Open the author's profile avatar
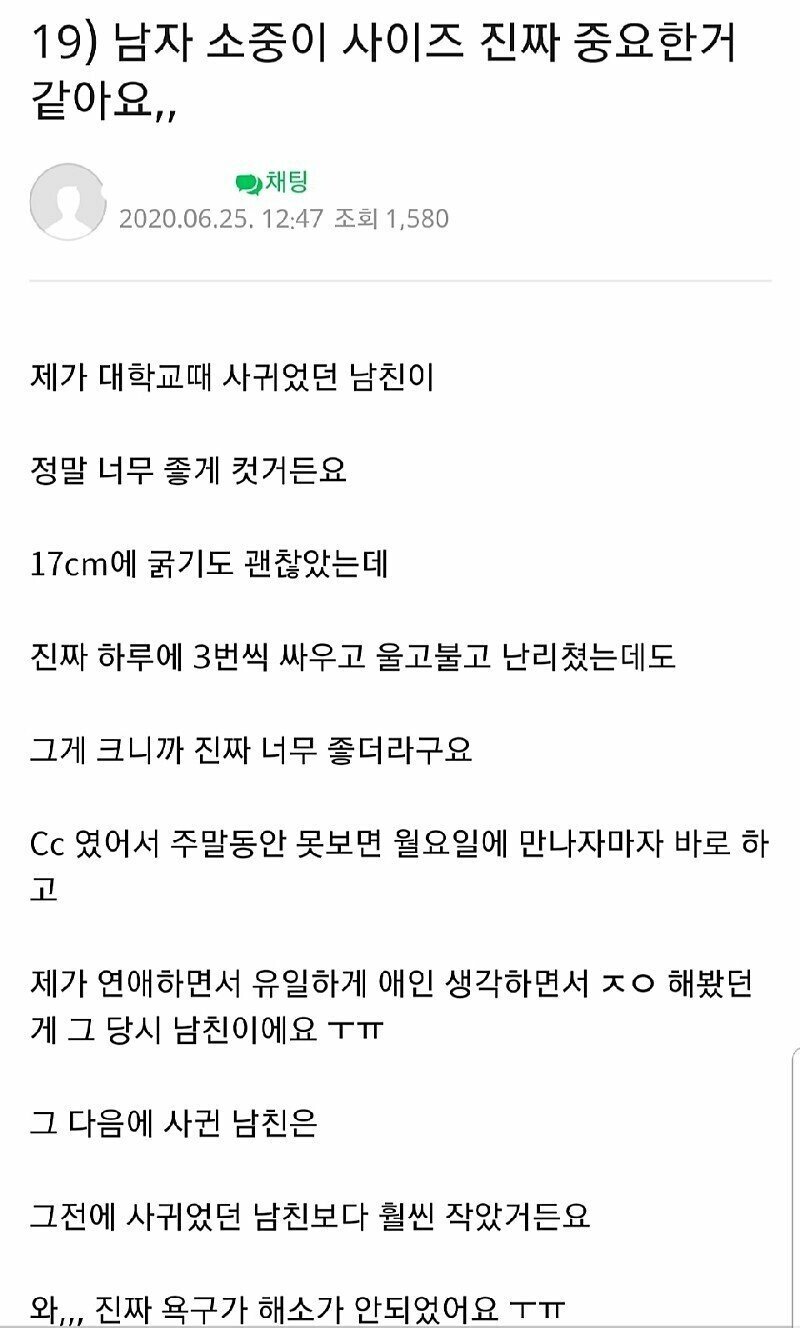Screen dimensions: 800x1328 [68, 201]
